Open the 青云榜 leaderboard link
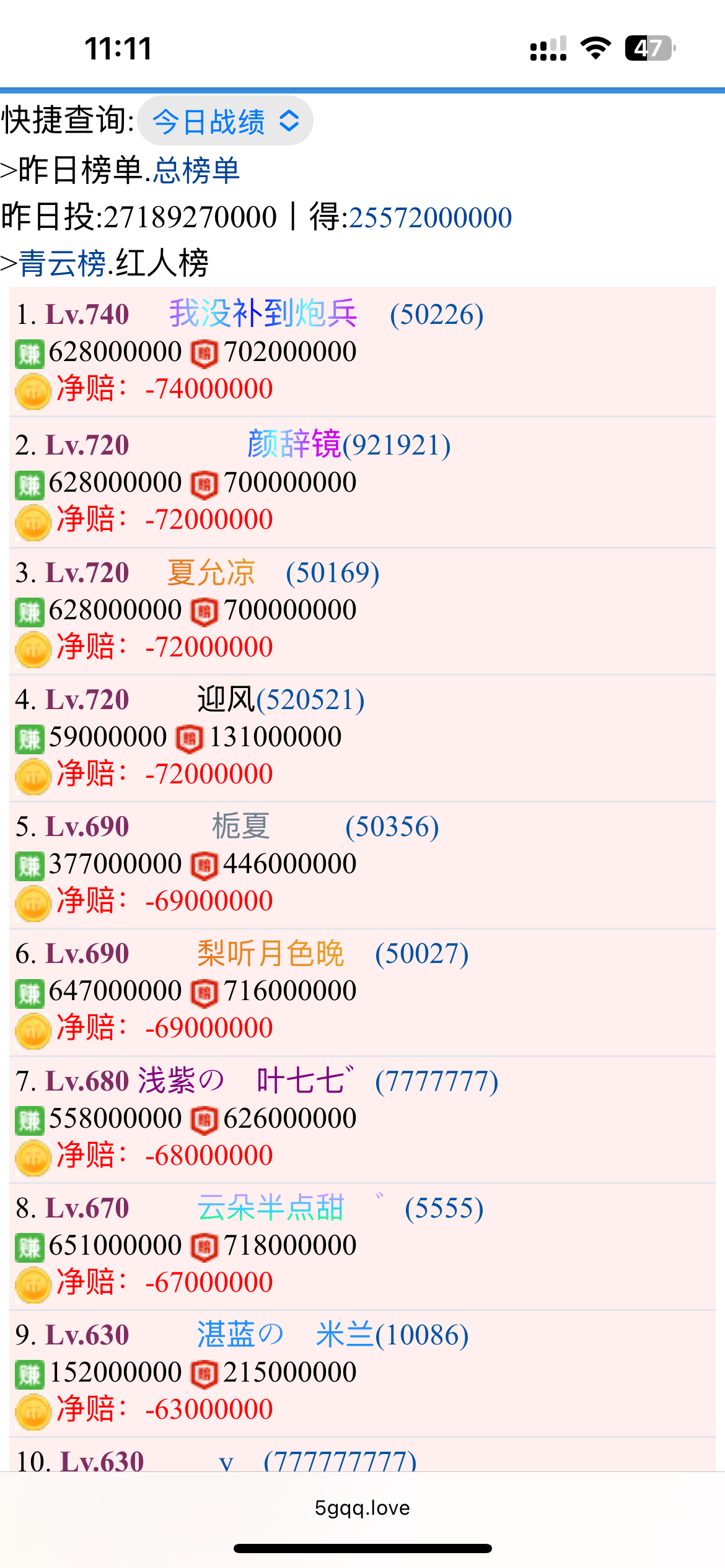725x1568 pixels. point(63,263)
